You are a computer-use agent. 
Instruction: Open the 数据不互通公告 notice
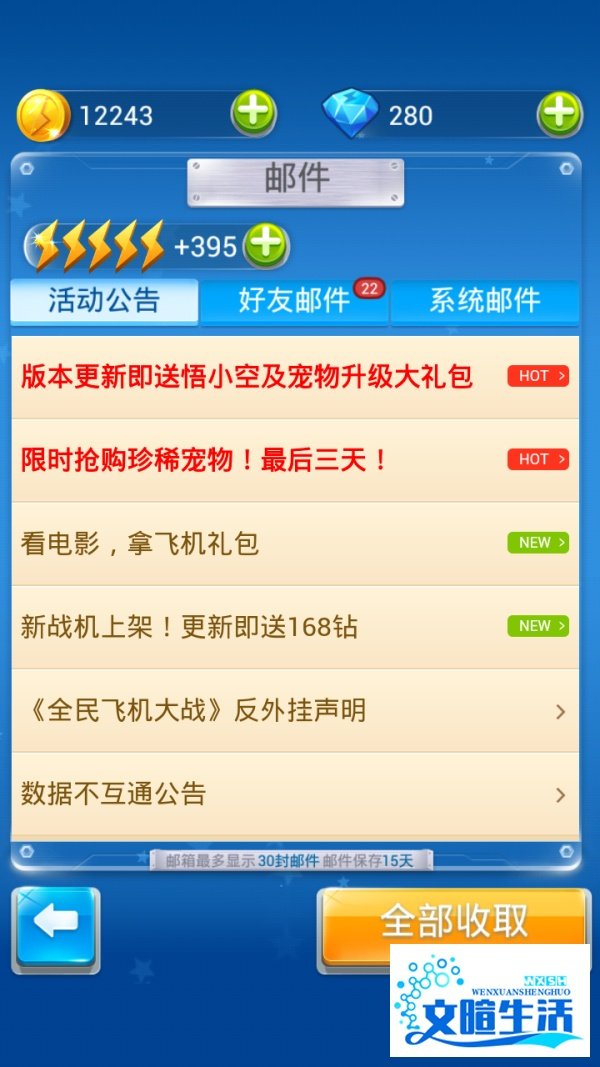[x=294, y=794]
